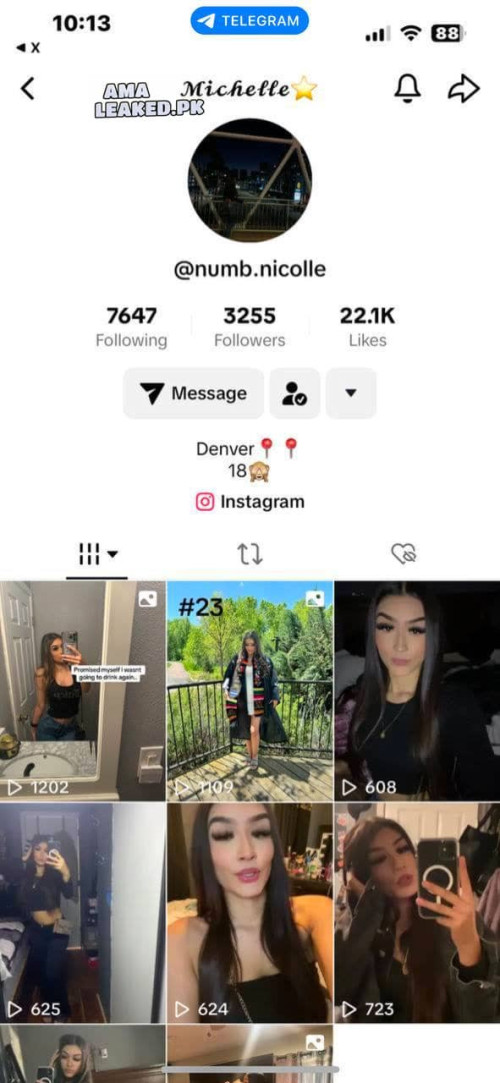
Task: Return to Telegram via the top pill
Action: 249,21
